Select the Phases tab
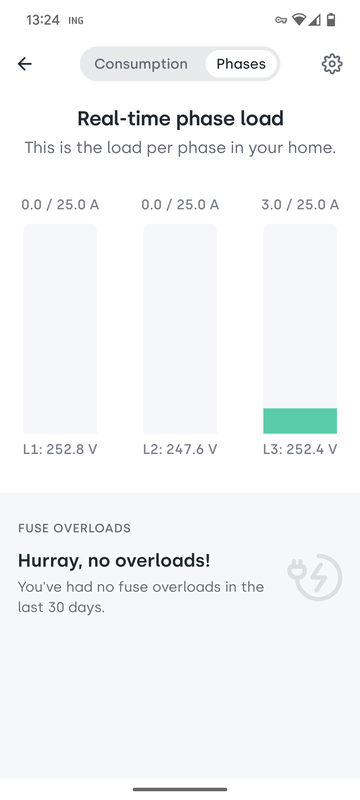 [x=241, y=64]
